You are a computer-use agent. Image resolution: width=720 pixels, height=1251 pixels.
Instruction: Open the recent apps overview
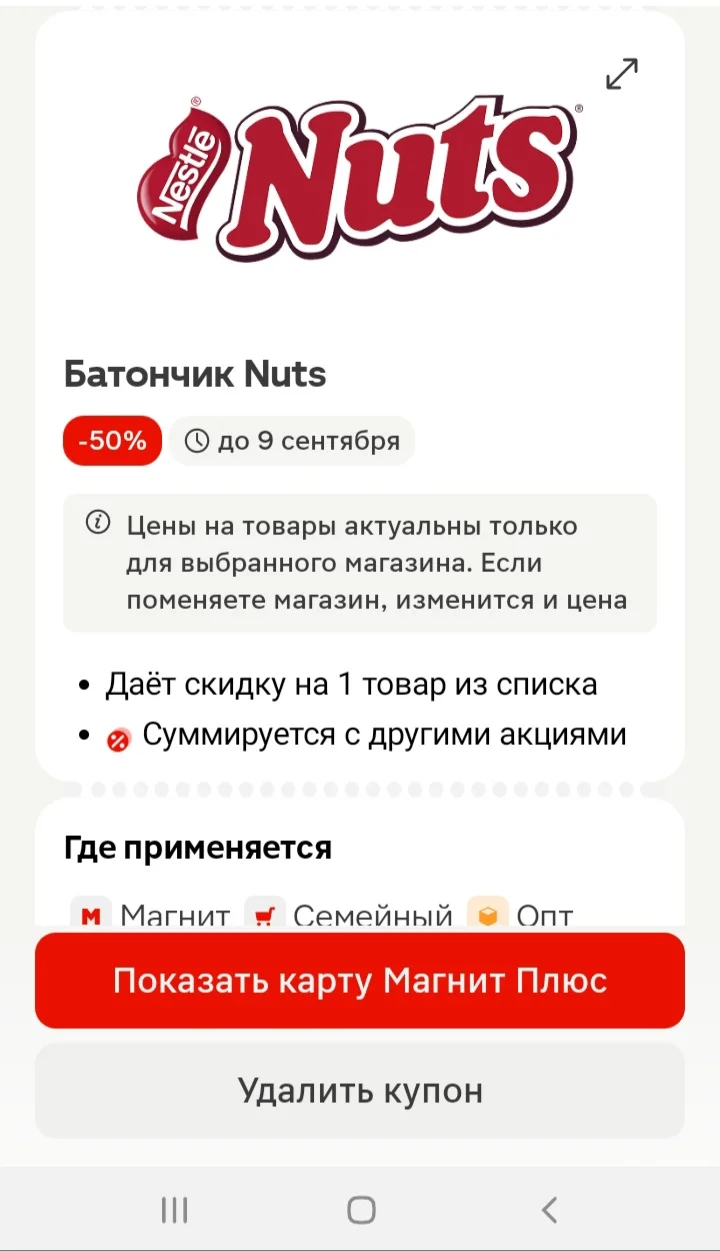pyautogui.click(x=175, y=1210)
